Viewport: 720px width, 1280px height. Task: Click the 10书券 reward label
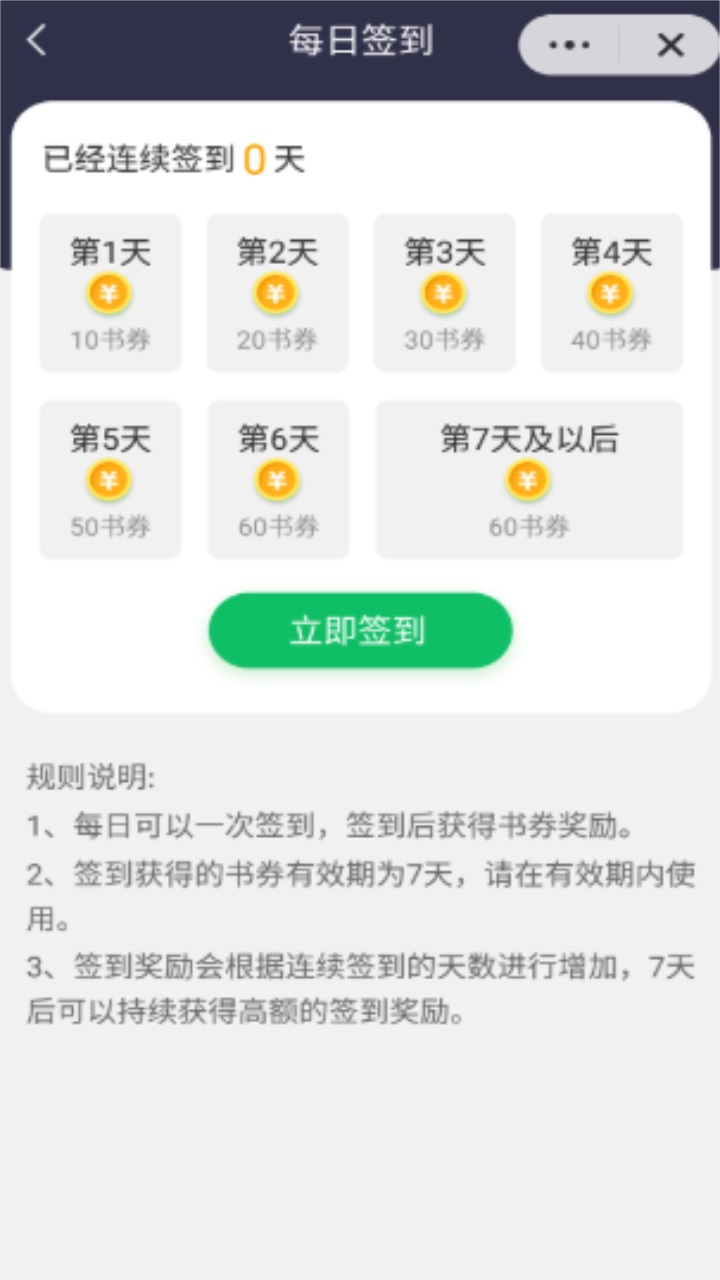tap(110, 338)
